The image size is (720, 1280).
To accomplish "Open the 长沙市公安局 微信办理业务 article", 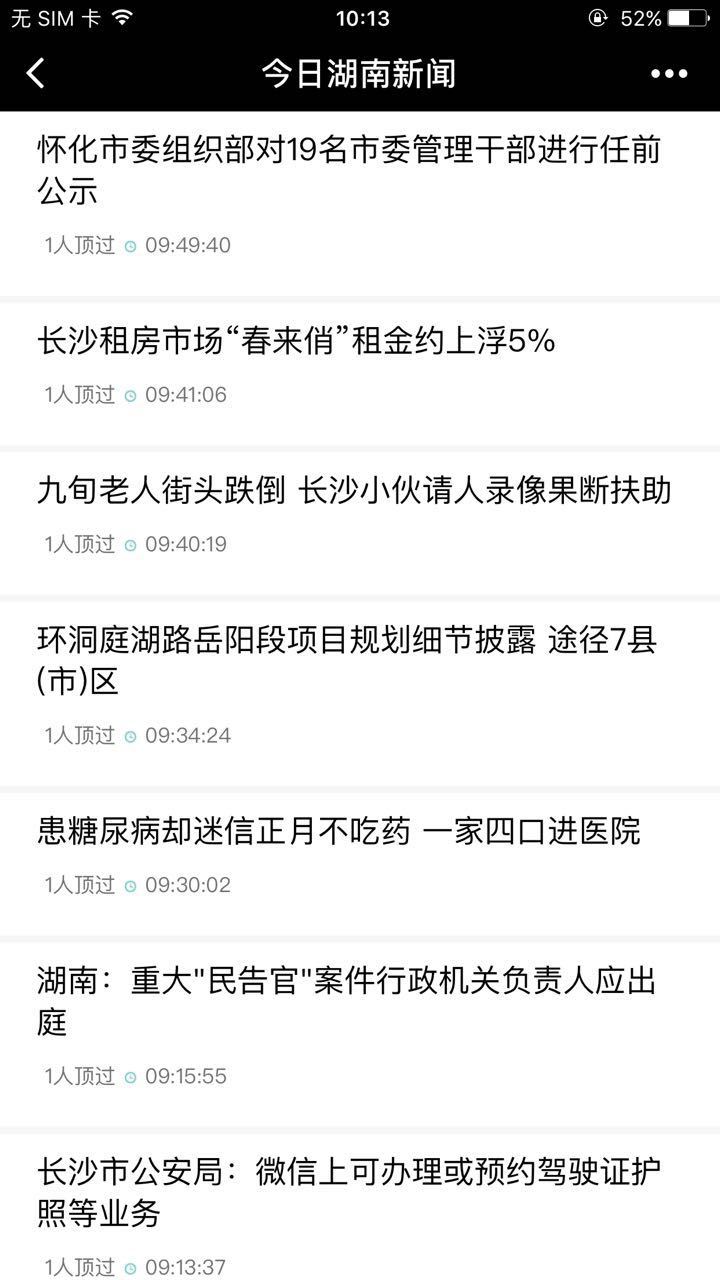I will (x=349, y=1191).
